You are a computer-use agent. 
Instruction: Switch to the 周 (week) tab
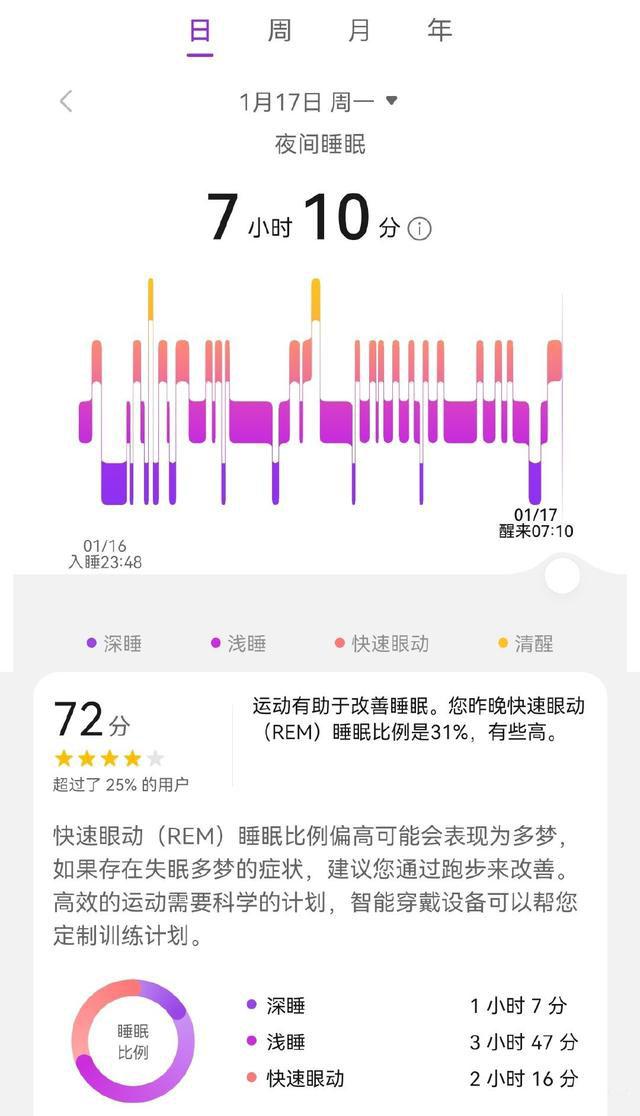pos(279,31)
